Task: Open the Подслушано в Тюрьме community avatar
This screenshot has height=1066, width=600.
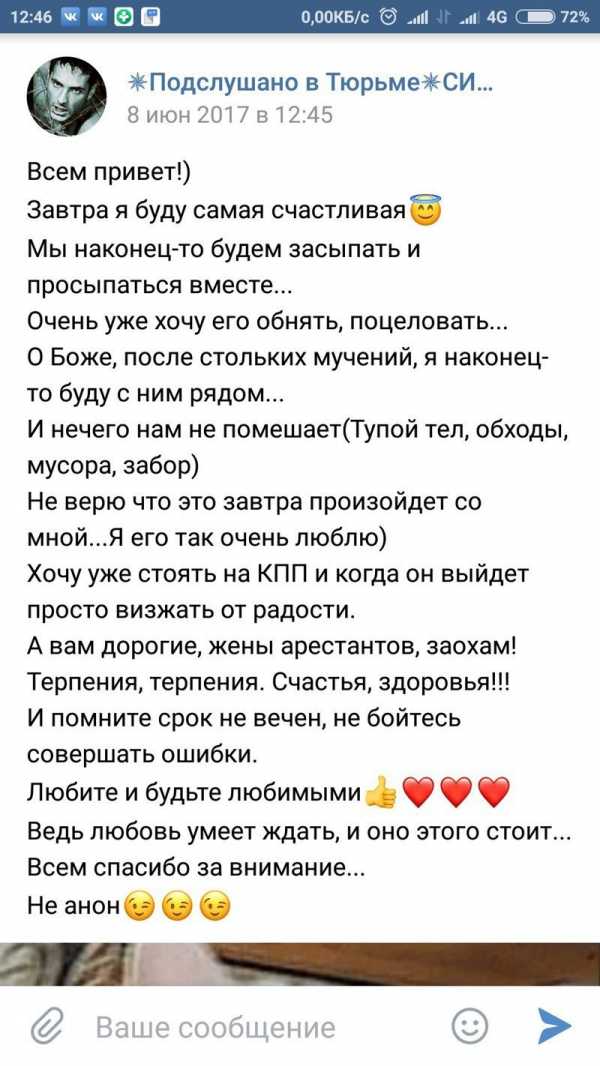Action: click(x=66, y=95)
